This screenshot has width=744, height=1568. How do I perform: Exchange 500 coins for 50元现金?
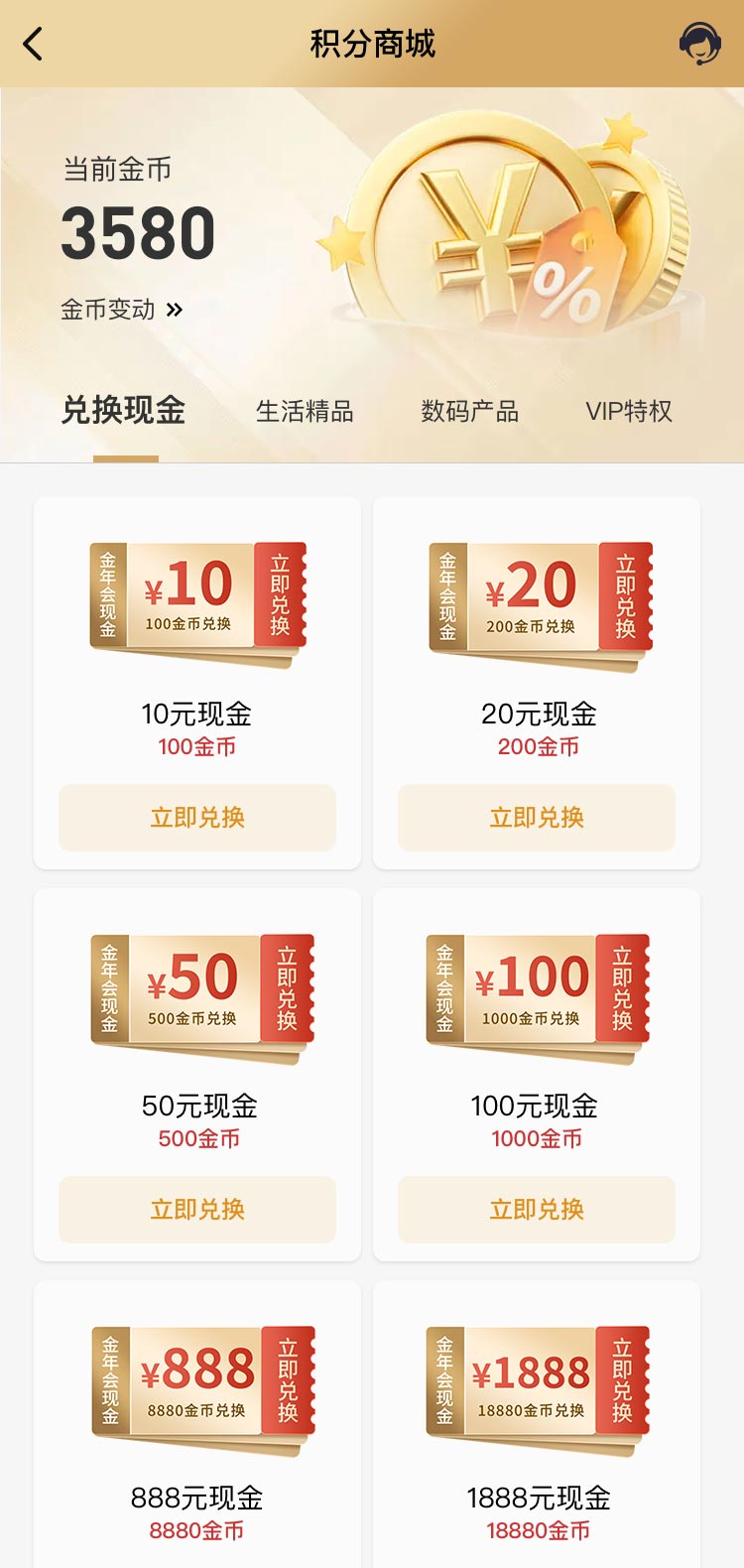pyautogui.click(x=197, y=1210)
